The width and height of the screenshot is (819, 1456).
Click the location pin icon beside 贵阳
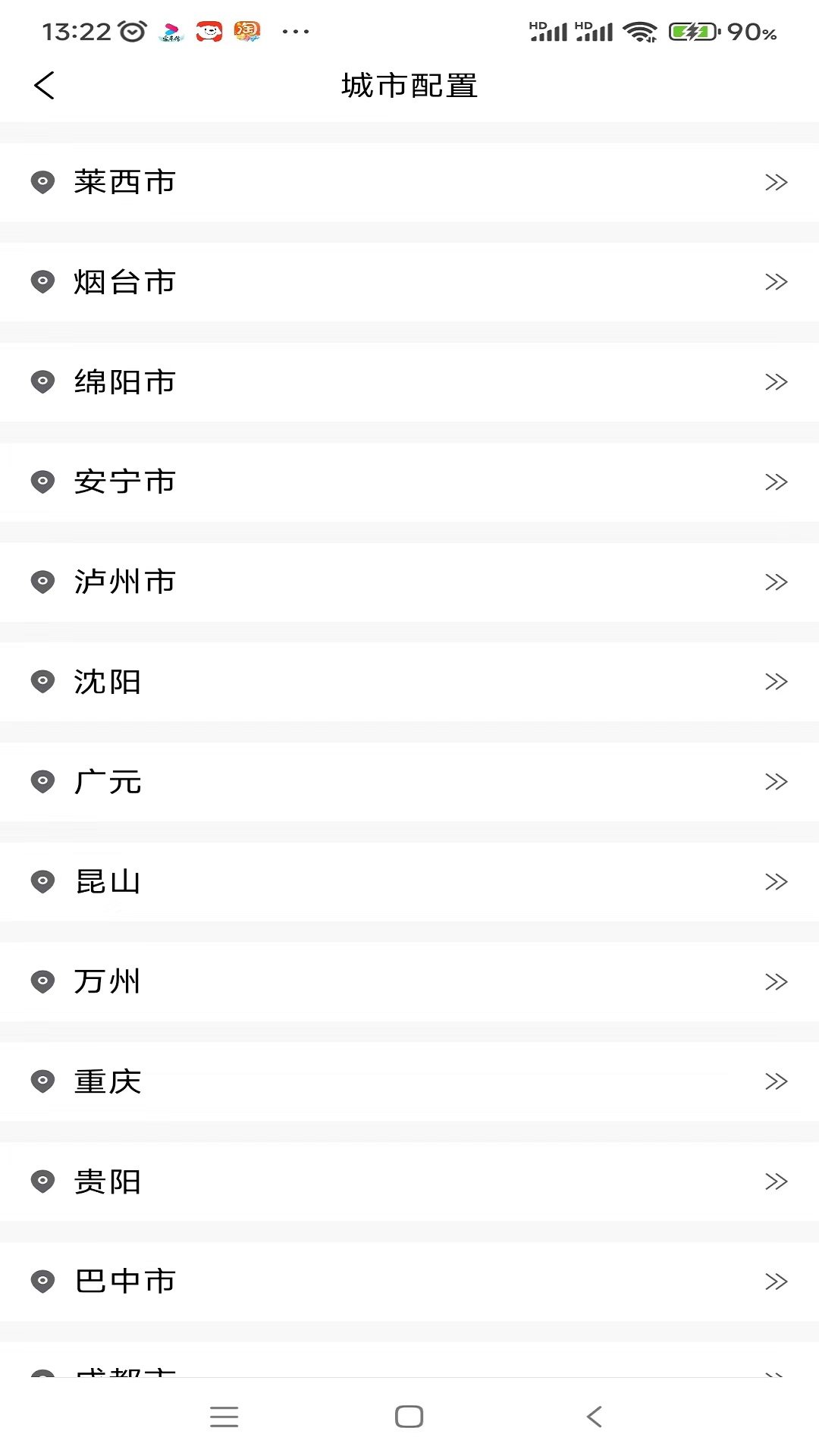43,1181
